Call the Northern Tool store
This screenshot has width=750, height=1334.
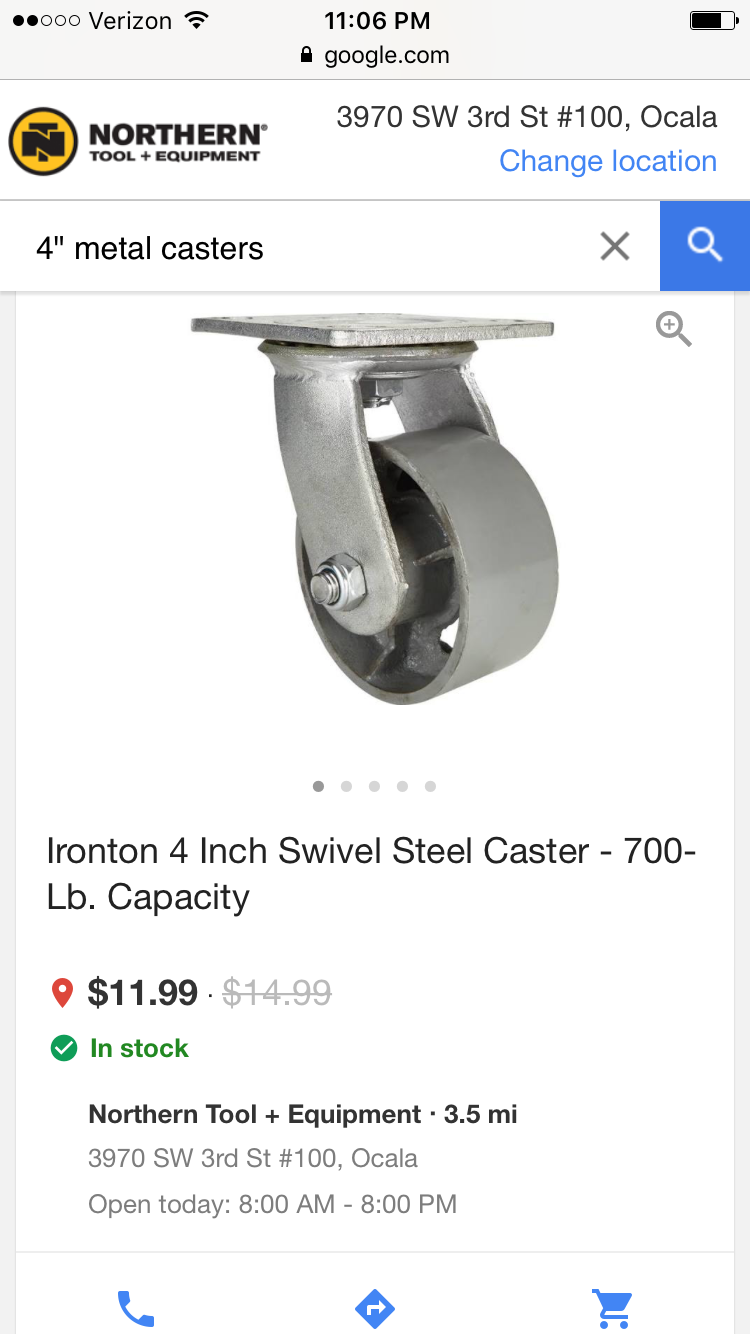click(136, 1307)
